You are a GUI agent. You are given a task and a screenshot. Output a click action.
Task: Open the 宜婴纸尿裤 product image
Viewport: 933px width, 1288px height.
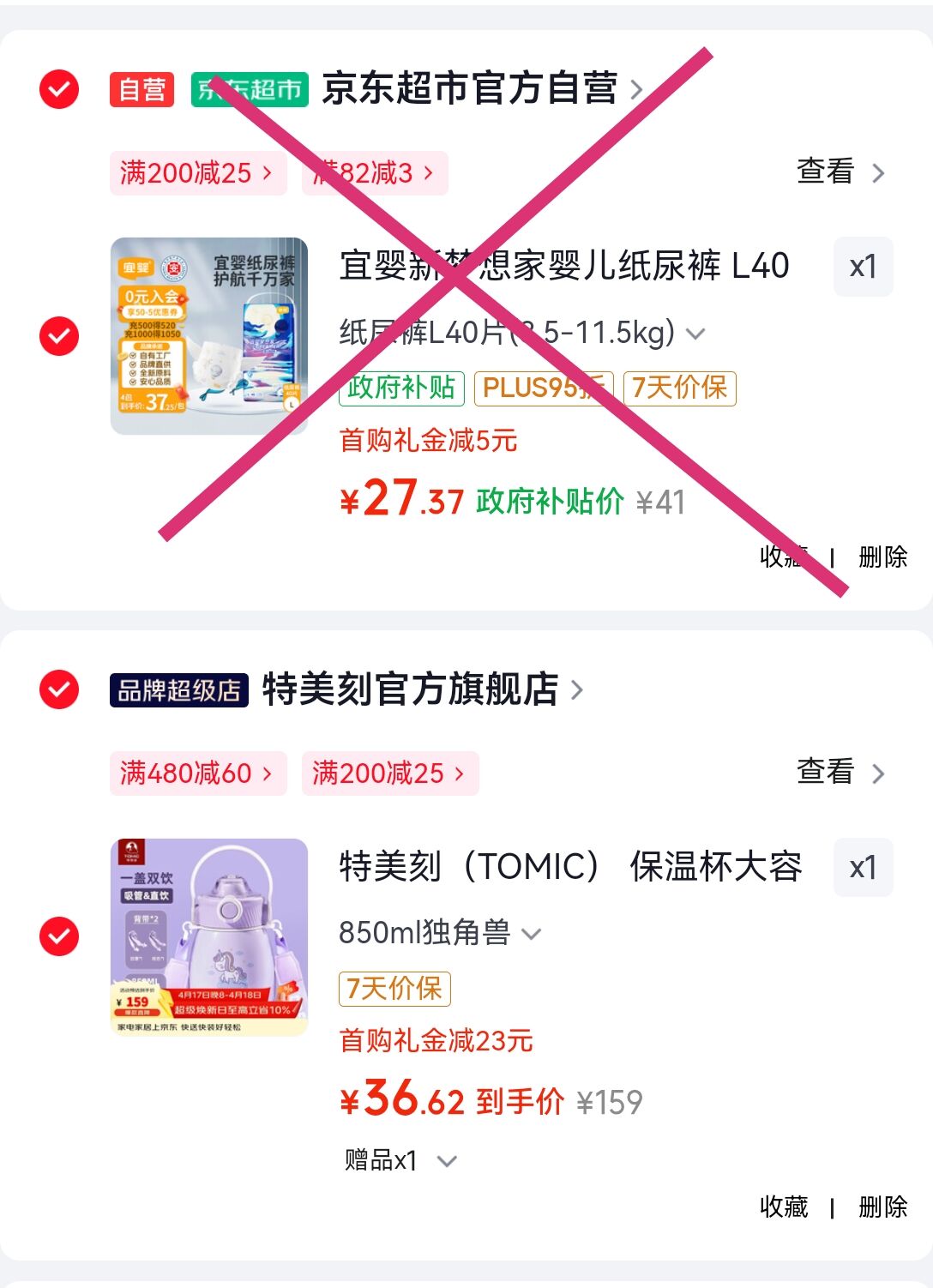(x=209, y=336)
